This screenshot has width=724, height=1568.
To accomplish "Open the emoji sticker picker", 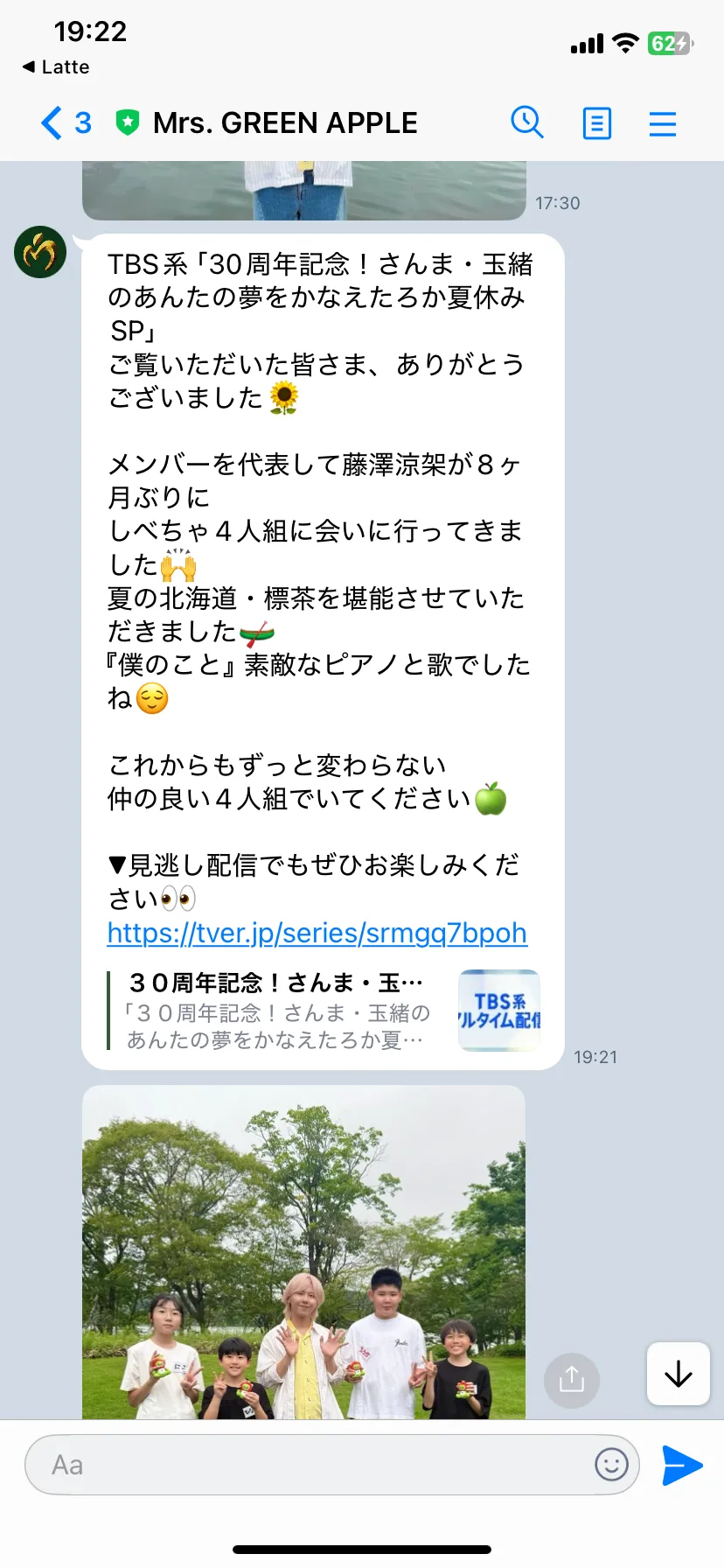I will point(611,1464).
